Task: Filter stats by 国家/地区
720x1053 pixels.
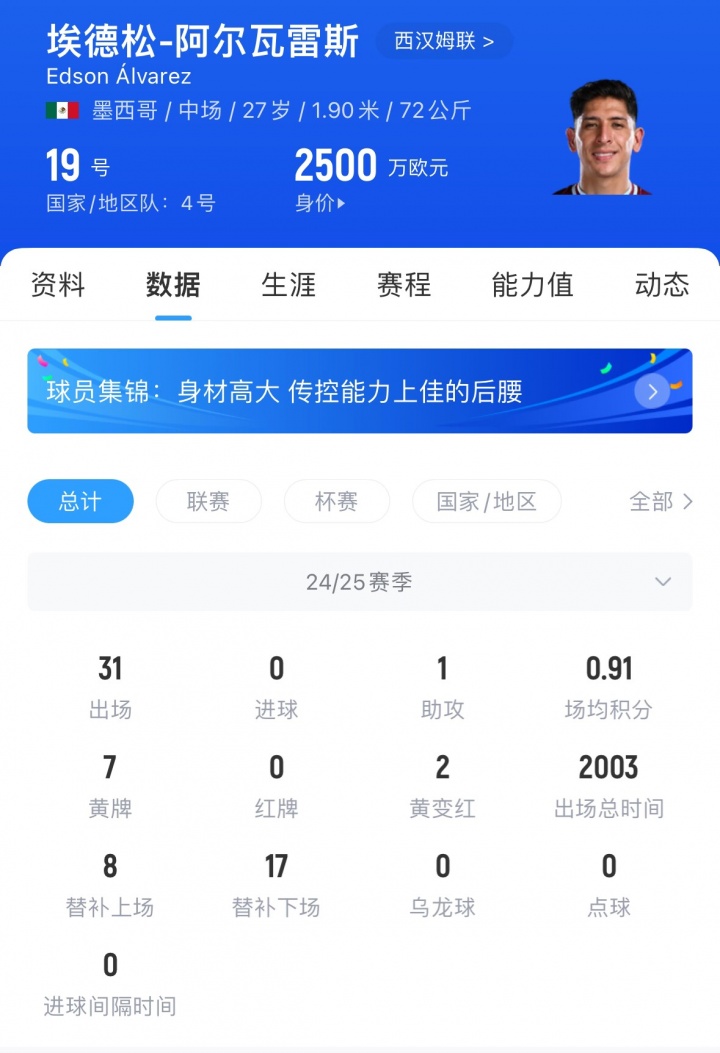Action: (x=486, y=501)
